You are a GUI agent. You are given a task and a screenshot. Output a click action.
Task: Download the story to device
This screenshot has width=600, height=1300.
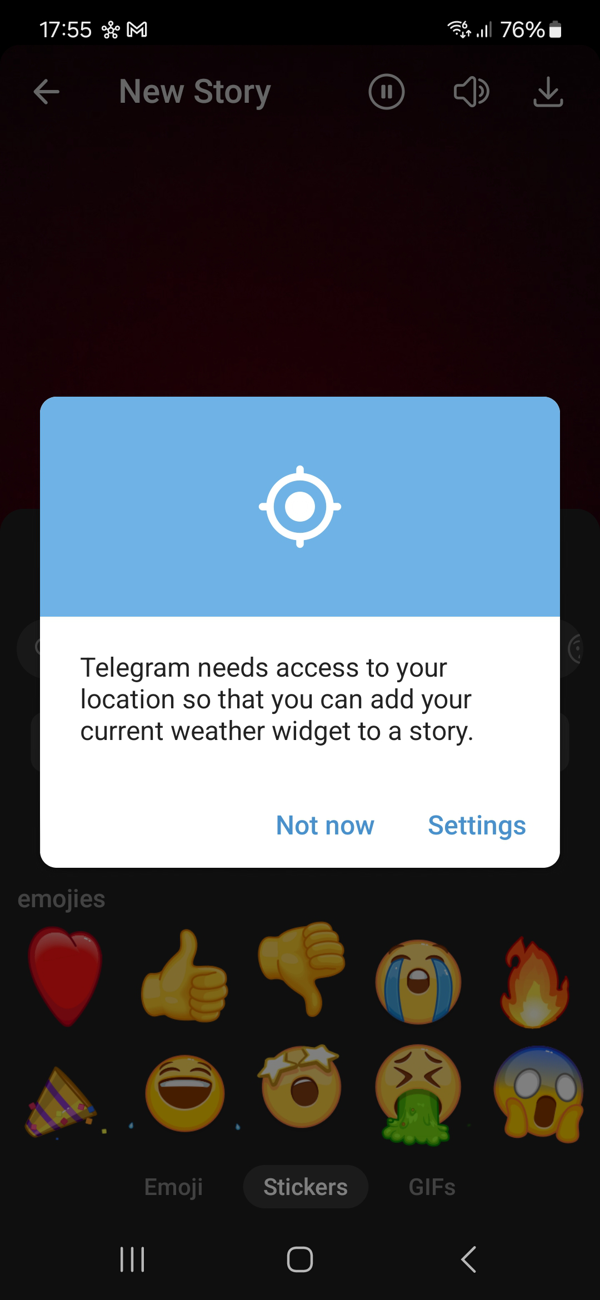(x=548, y=92)
